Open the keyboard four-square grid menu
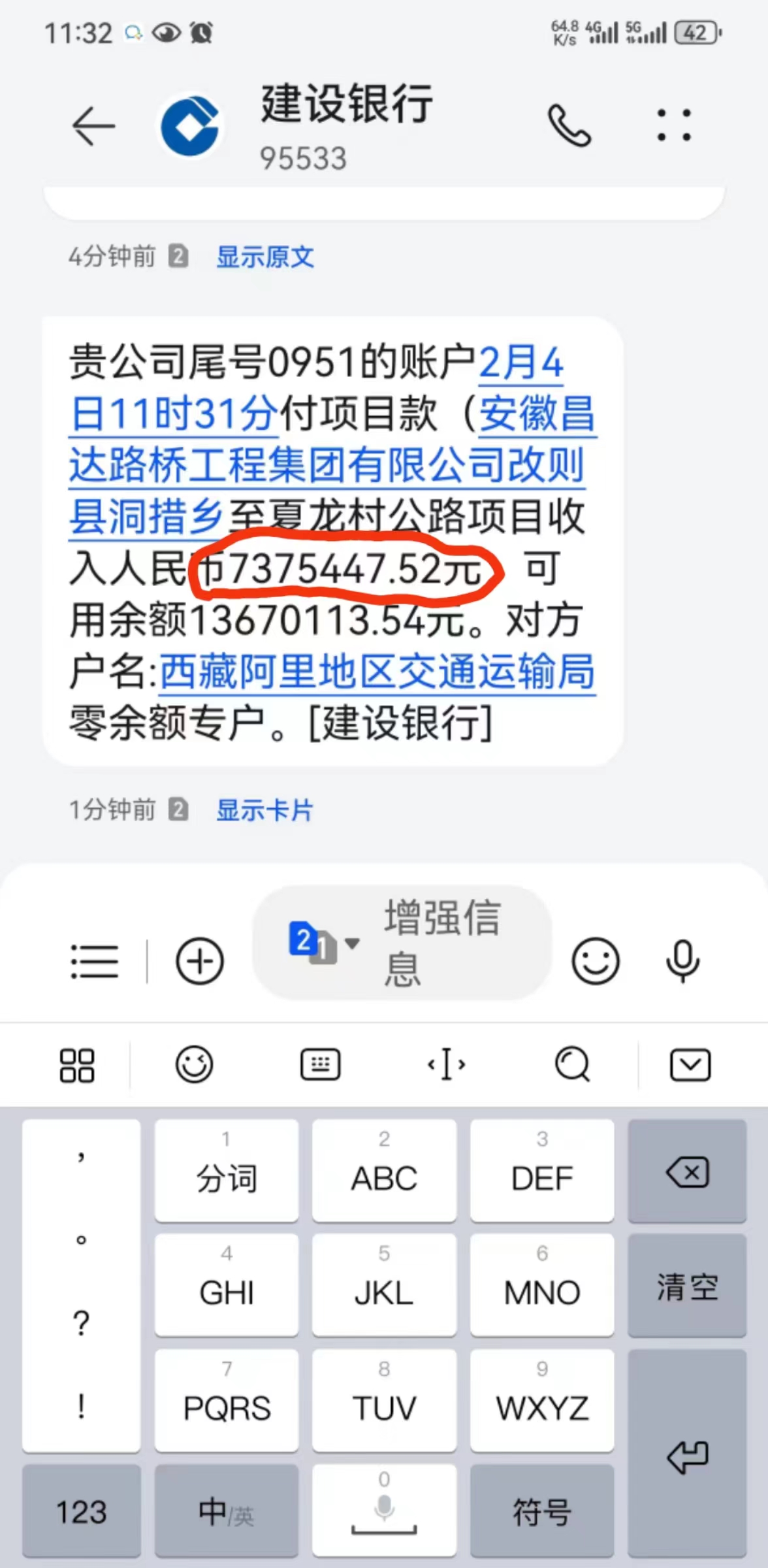The image size is (768, 1568). click(77, 1066)
